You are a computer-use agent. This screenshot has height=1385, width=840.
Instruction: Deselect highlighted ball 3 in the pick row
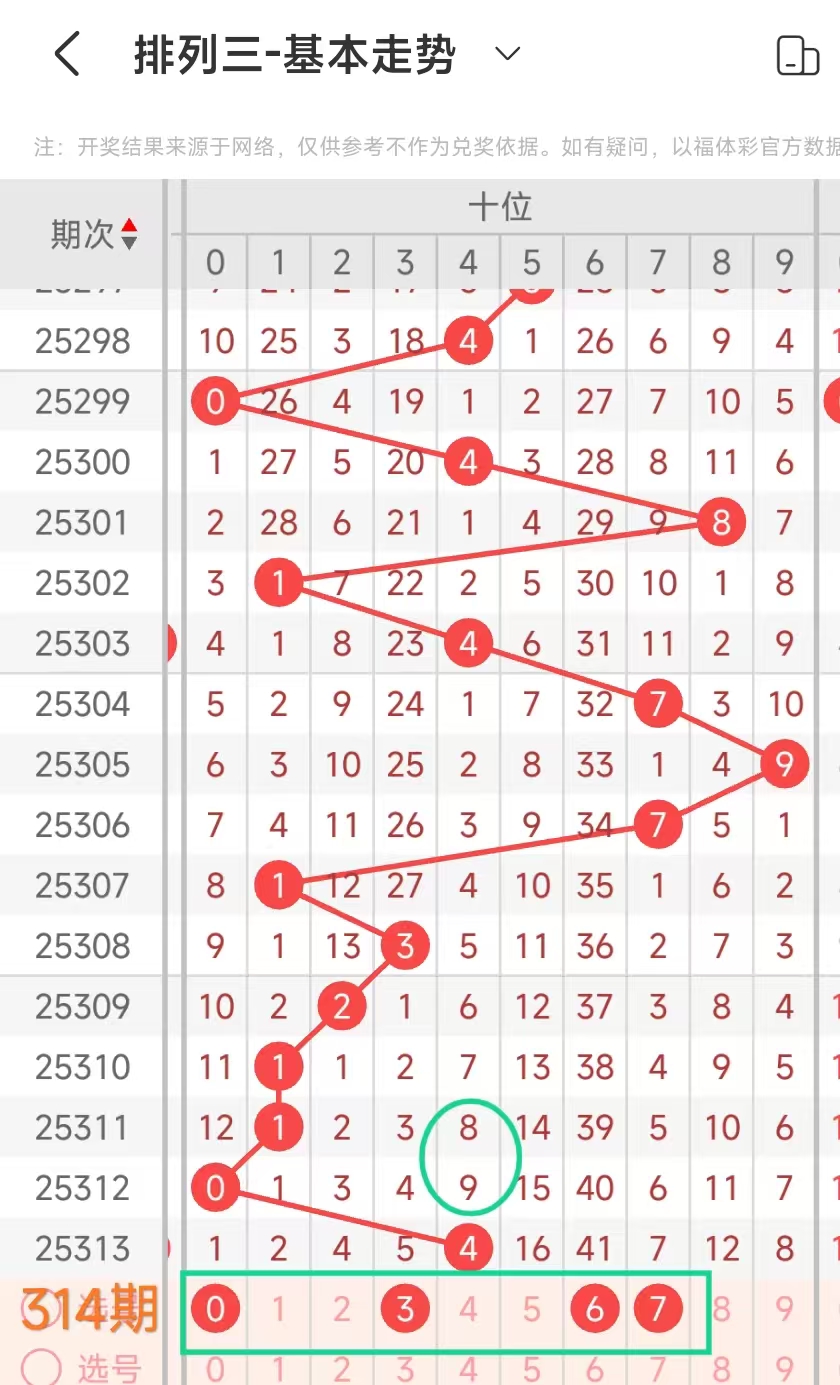tap(405, 1308)
